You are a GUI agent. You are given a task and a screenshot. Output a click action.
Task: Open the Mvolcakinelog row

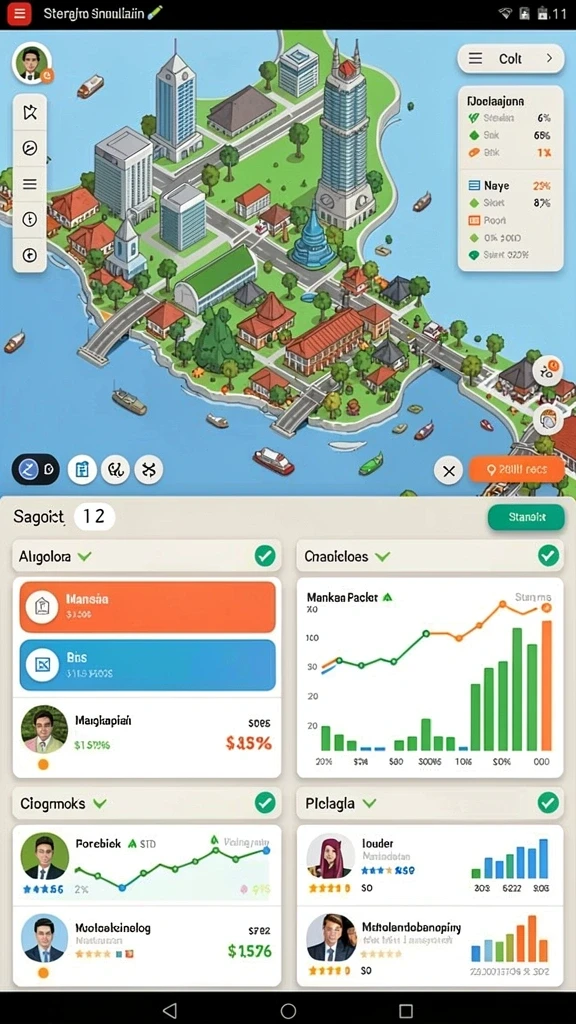tap(147, 946)
